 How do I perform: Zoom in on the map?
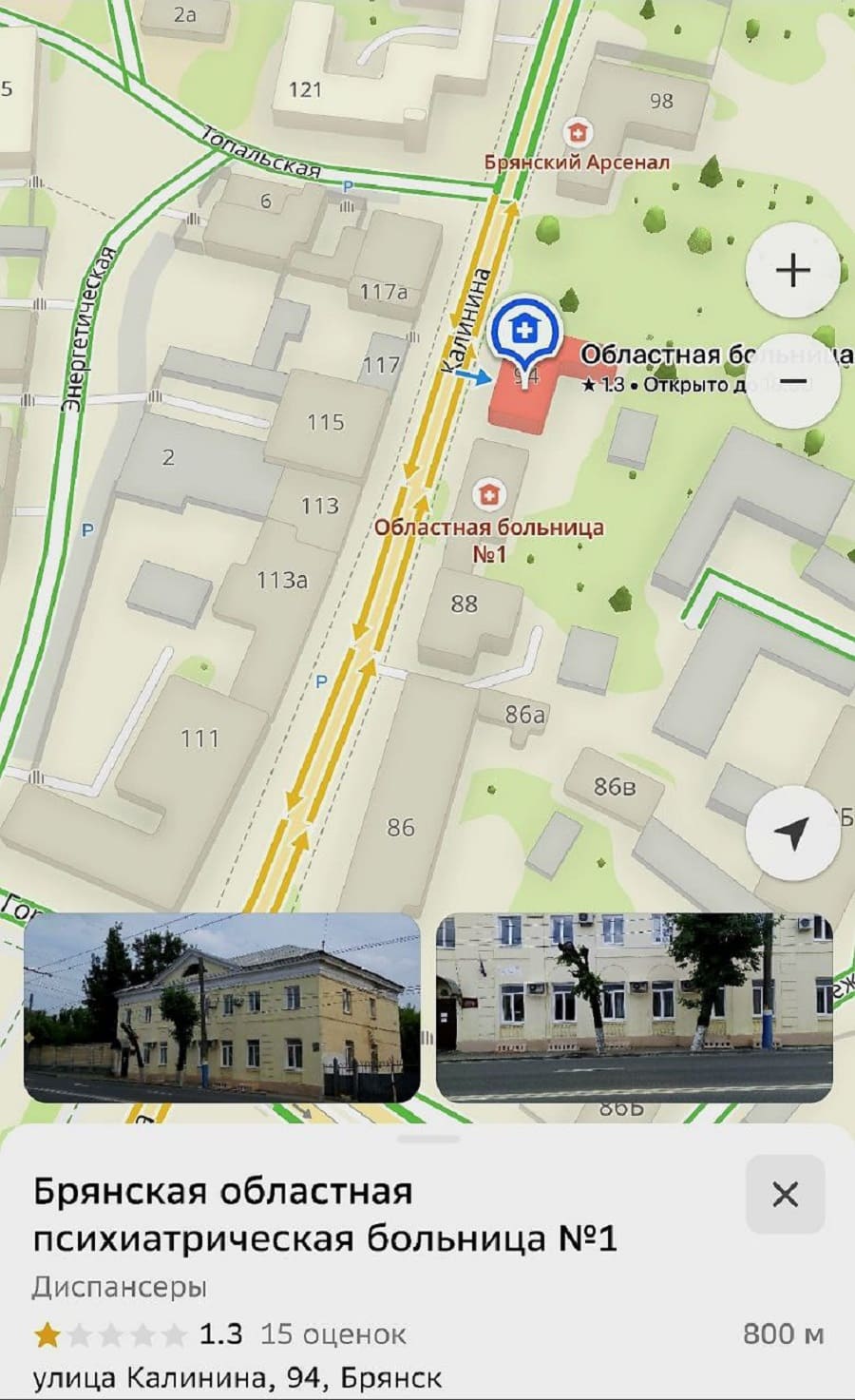pos(792,271)
